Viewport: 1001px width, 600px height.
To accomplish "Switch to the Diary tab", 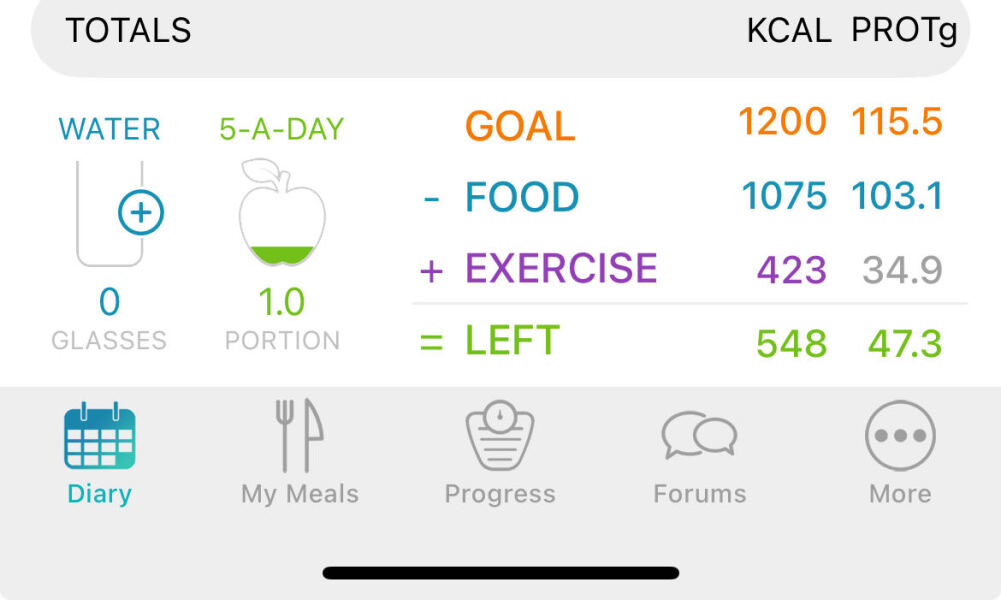I will pos(99,452).
